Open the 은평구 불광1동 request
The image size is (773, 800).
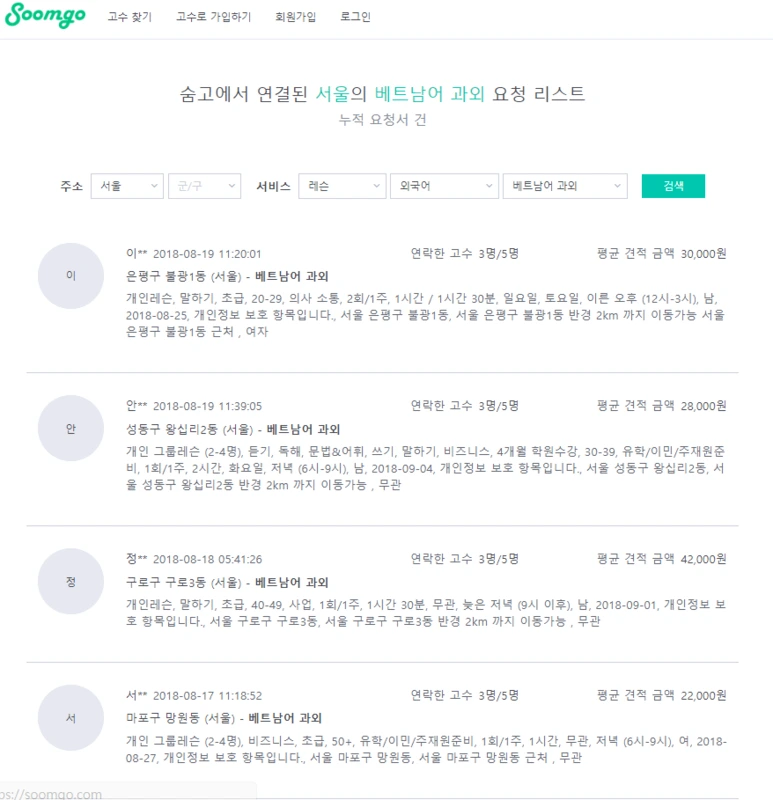click(227, 277)
